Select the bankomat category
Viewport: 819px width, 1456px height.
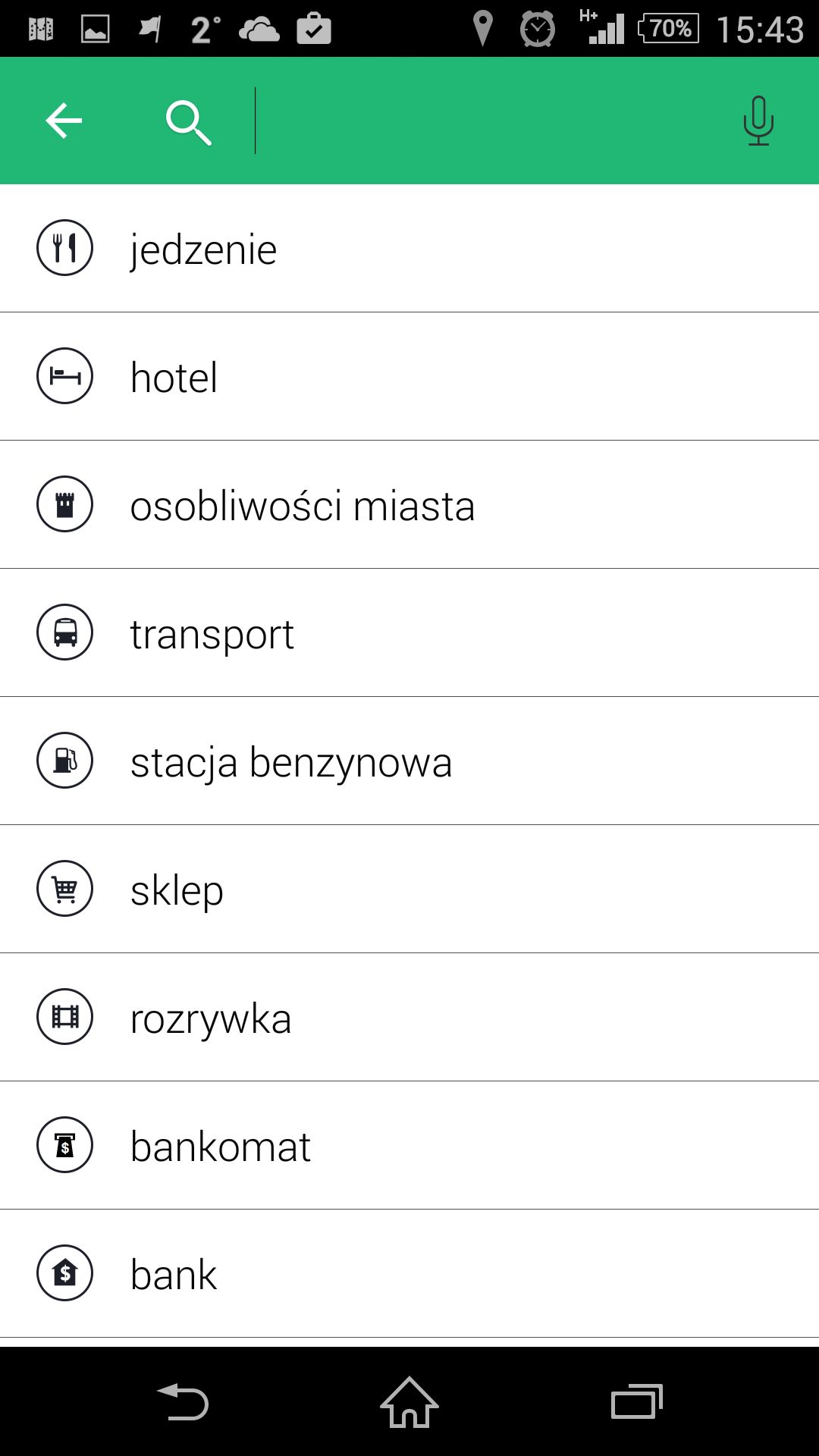coord(409,1146)
